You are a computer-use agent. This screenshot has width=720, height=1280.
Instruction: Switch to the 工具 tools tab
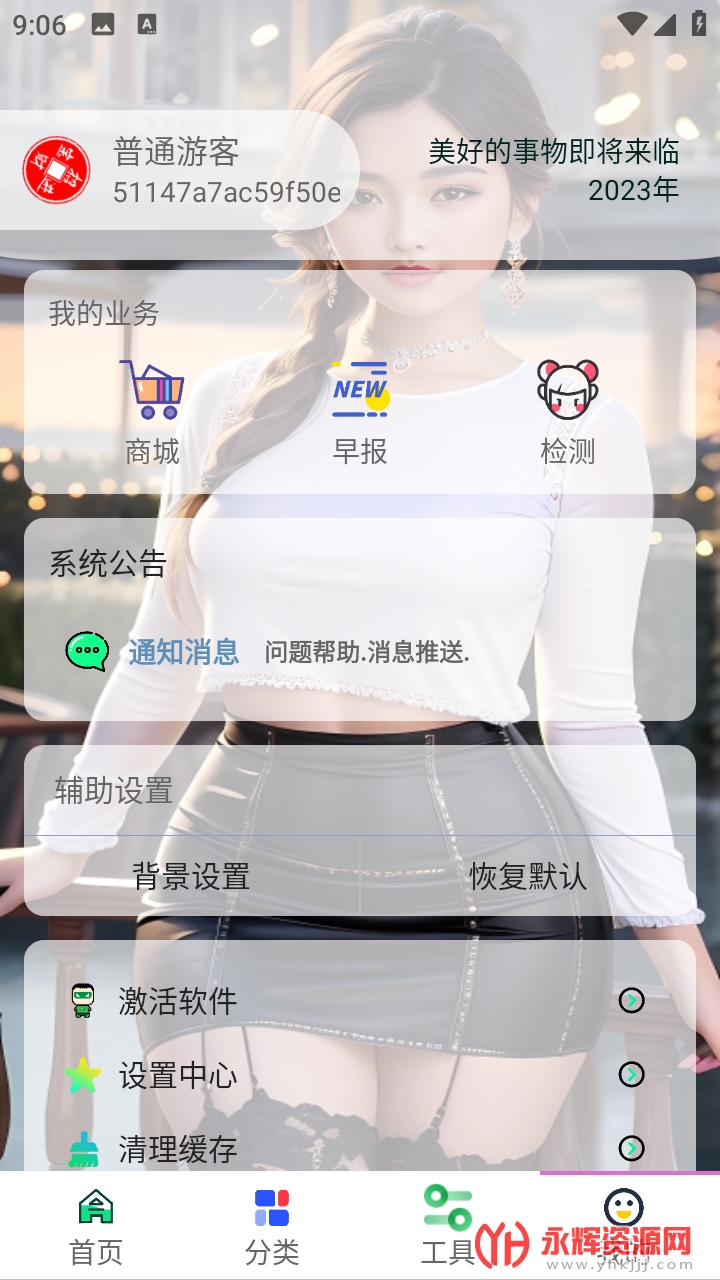(x=447, y=1226)
